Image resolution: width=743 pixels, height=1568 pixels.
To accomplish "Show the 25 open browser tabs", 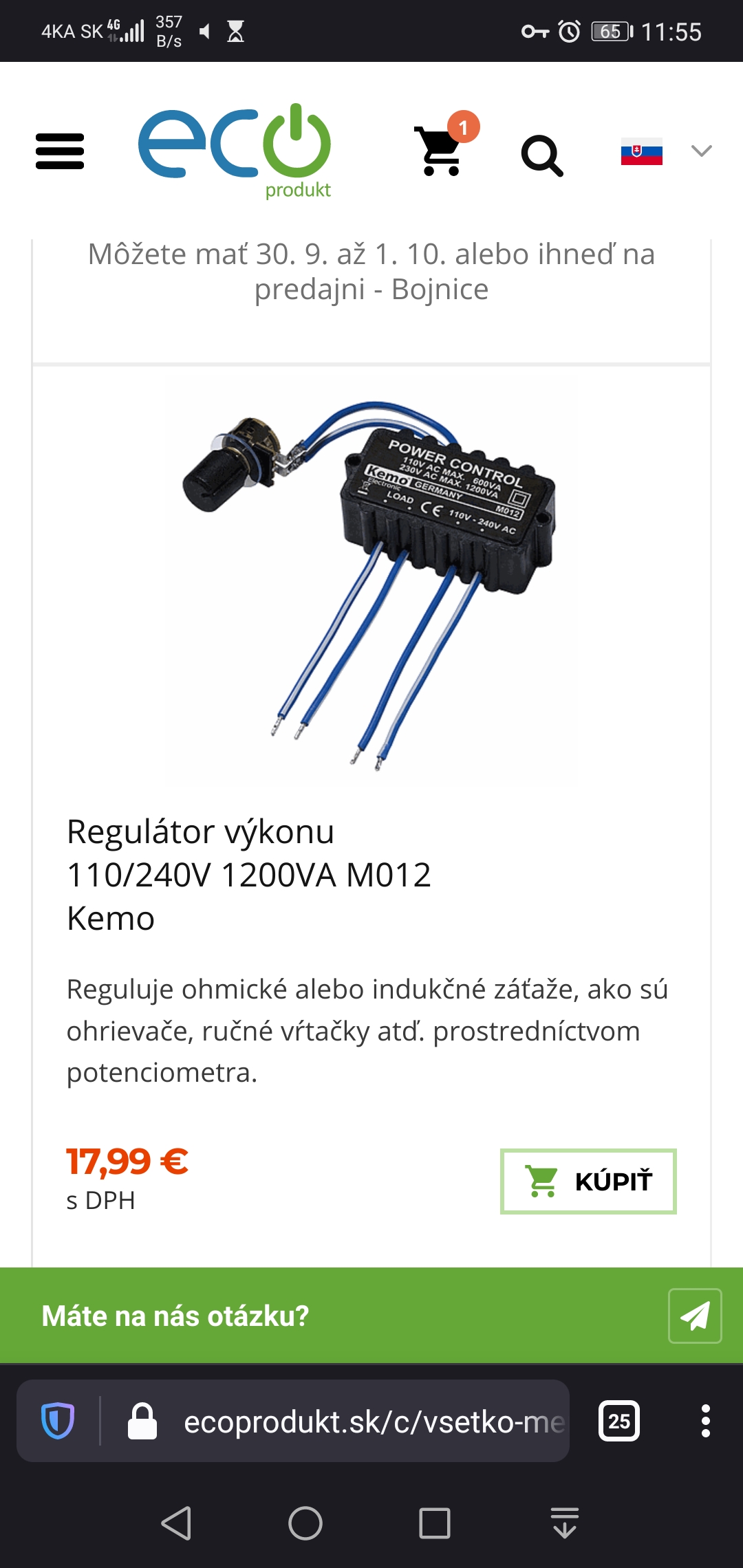I will tap(619, 1421).
